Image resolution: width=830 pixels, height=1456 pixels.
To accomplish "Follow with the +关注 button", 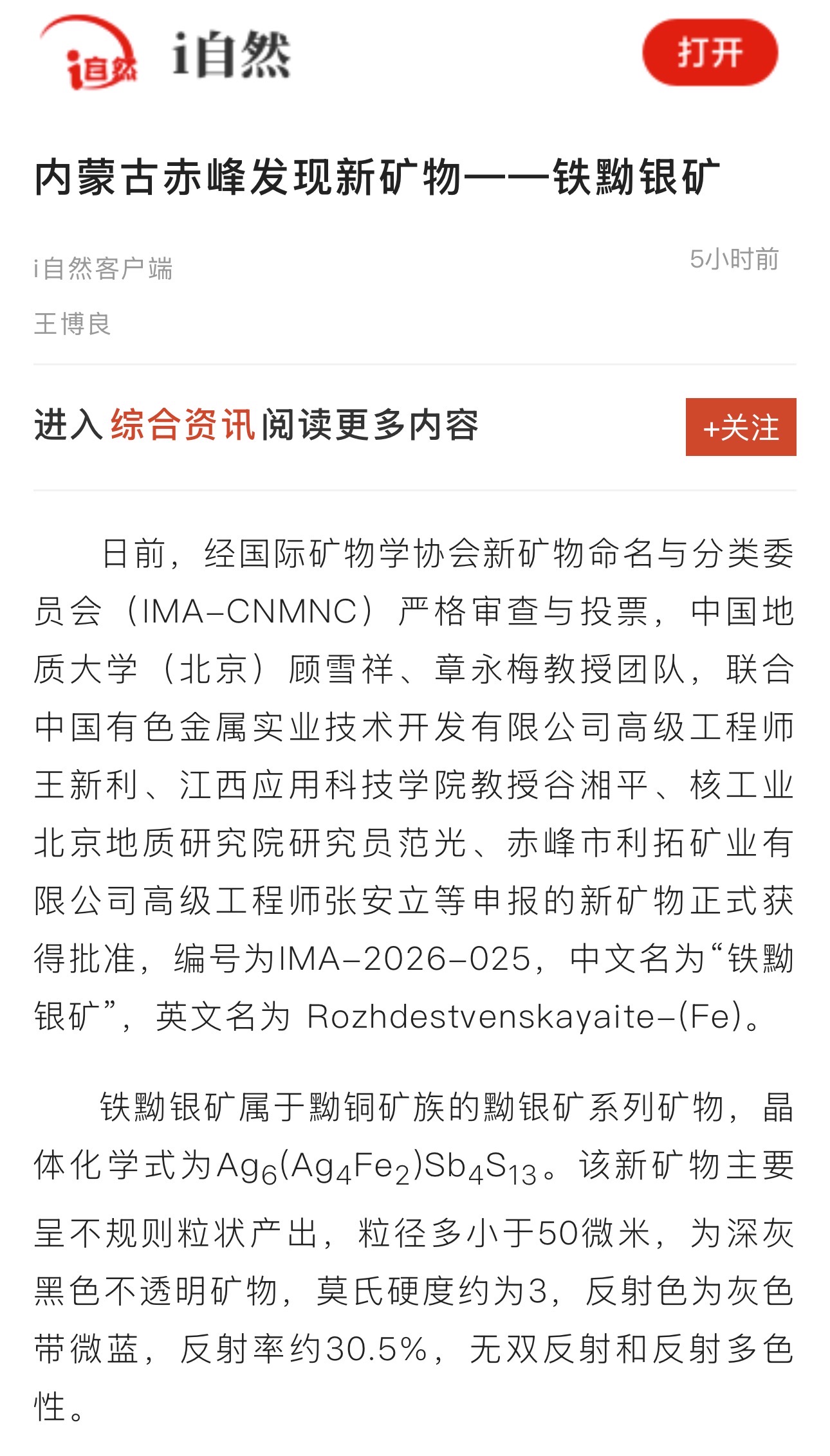I will (741, 427).
